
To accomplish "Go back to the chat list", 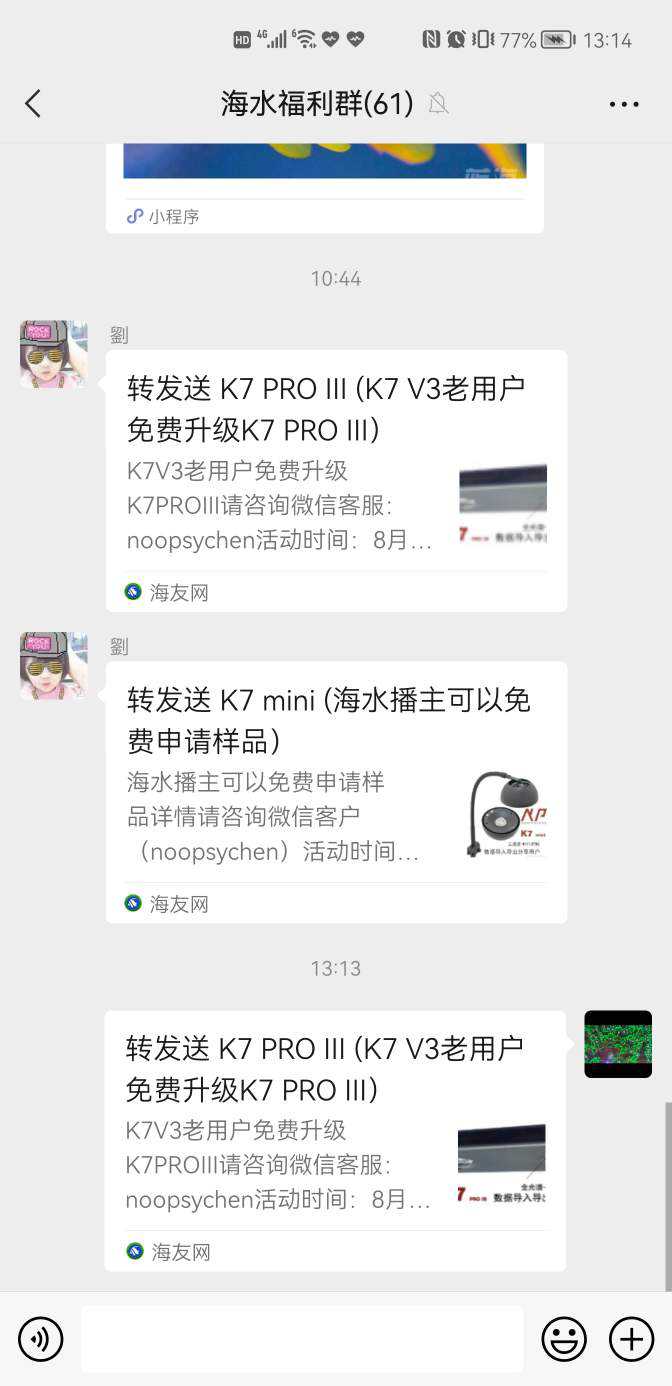I will click(x=33, y=103).
